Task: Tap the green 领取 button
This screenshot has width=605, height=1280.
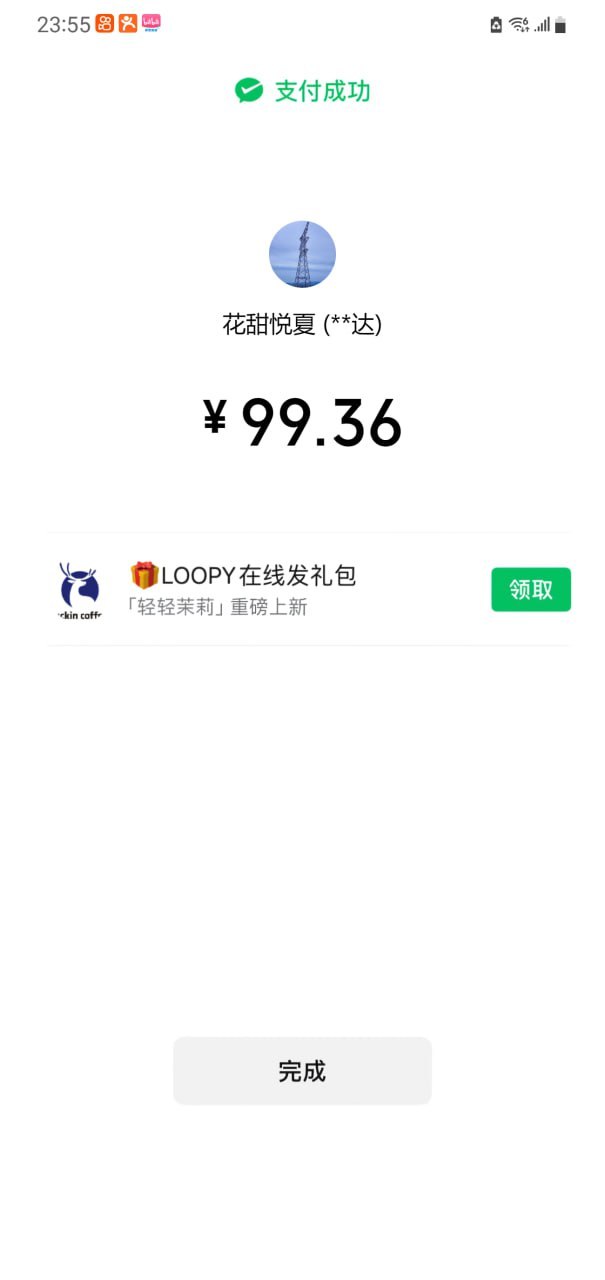Action: (x=530, y=590)
